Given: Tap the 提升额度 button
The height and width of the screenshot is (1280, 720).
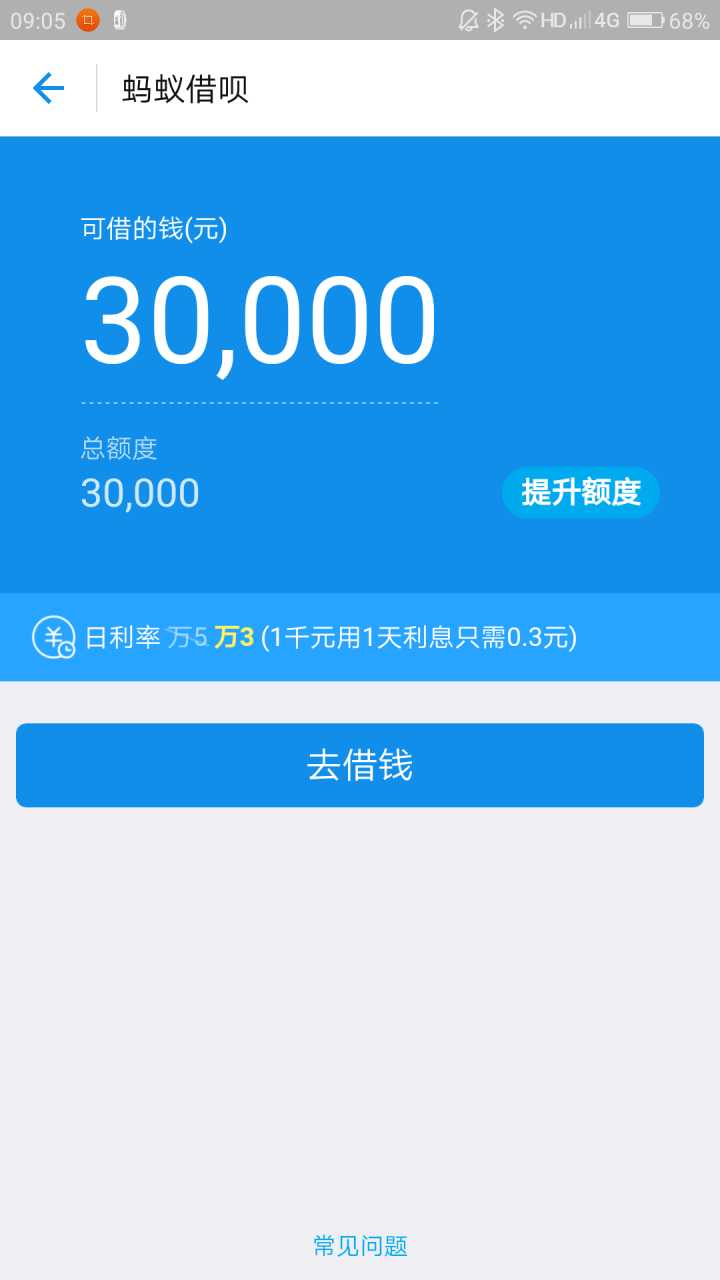Looking at the screenshot, I should tap(580, 492).
